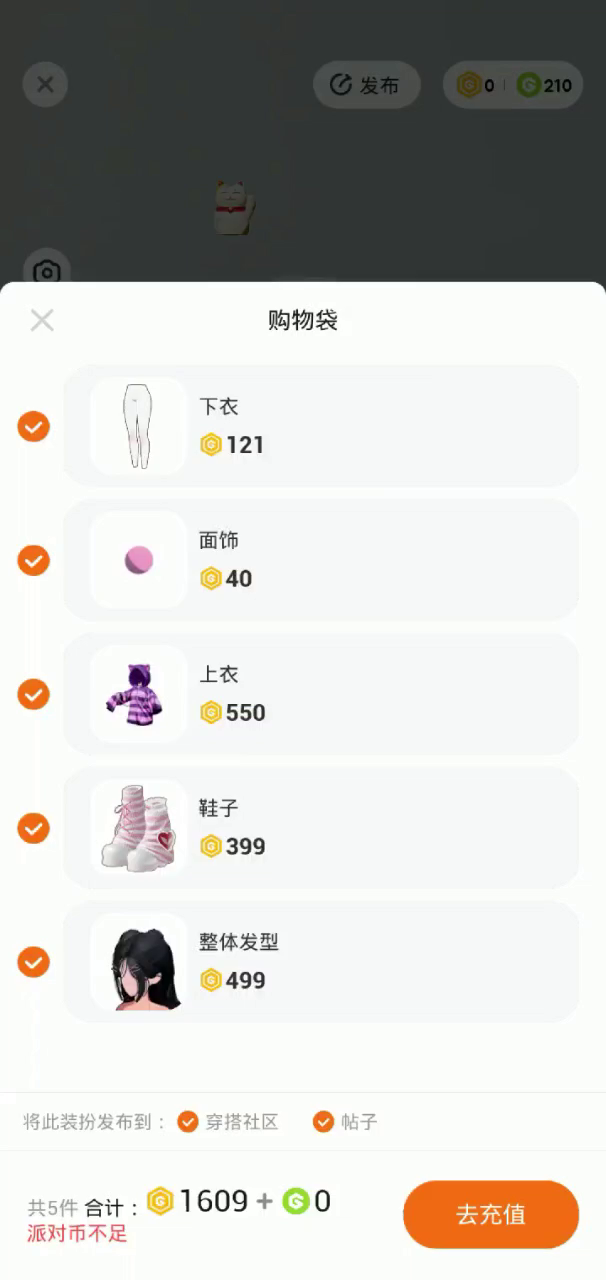Image resolution: width=606 pixels, height=1280 pixels.
Task: Uncheck the 下衣 item checkbox
Action: pos(34,427)
